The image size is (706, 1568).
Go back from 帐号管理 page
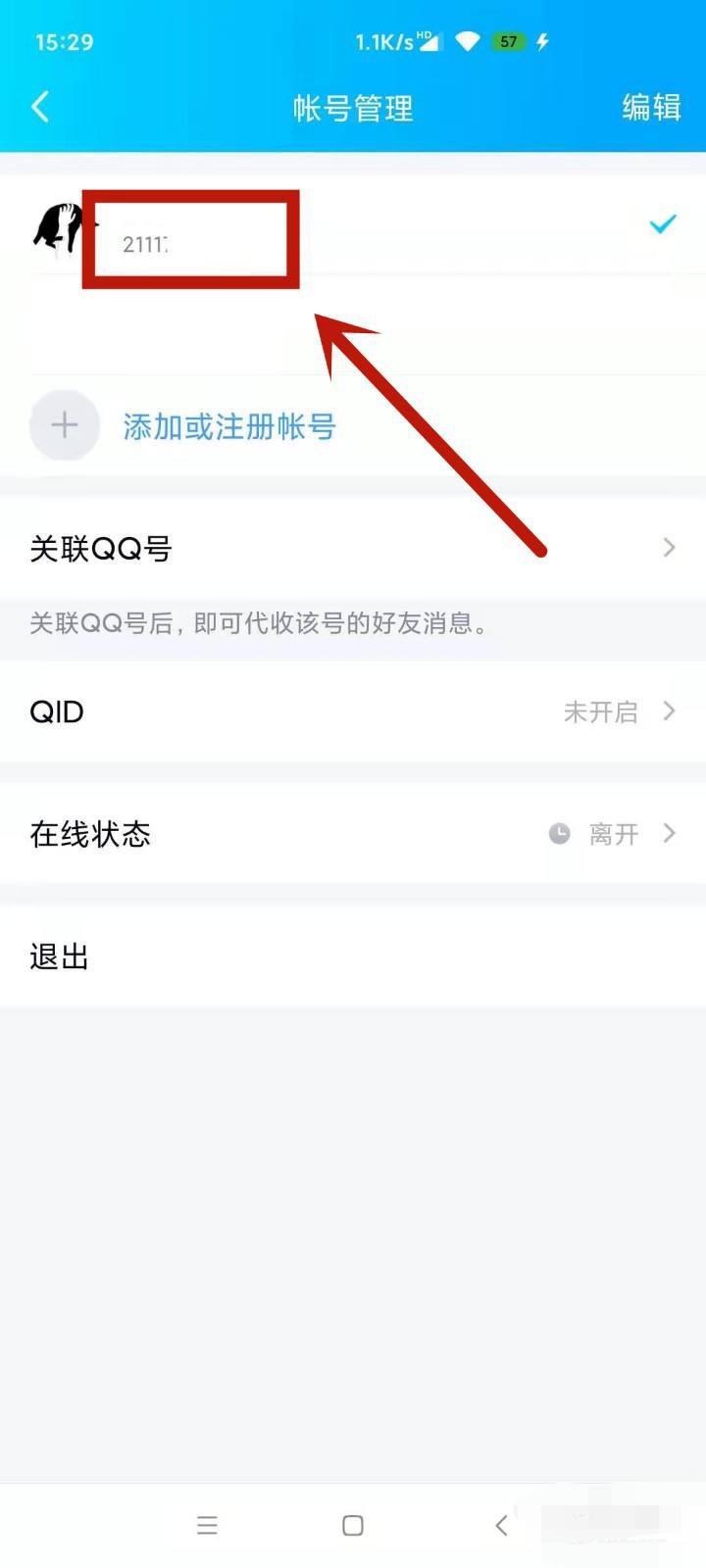(40, 107)
